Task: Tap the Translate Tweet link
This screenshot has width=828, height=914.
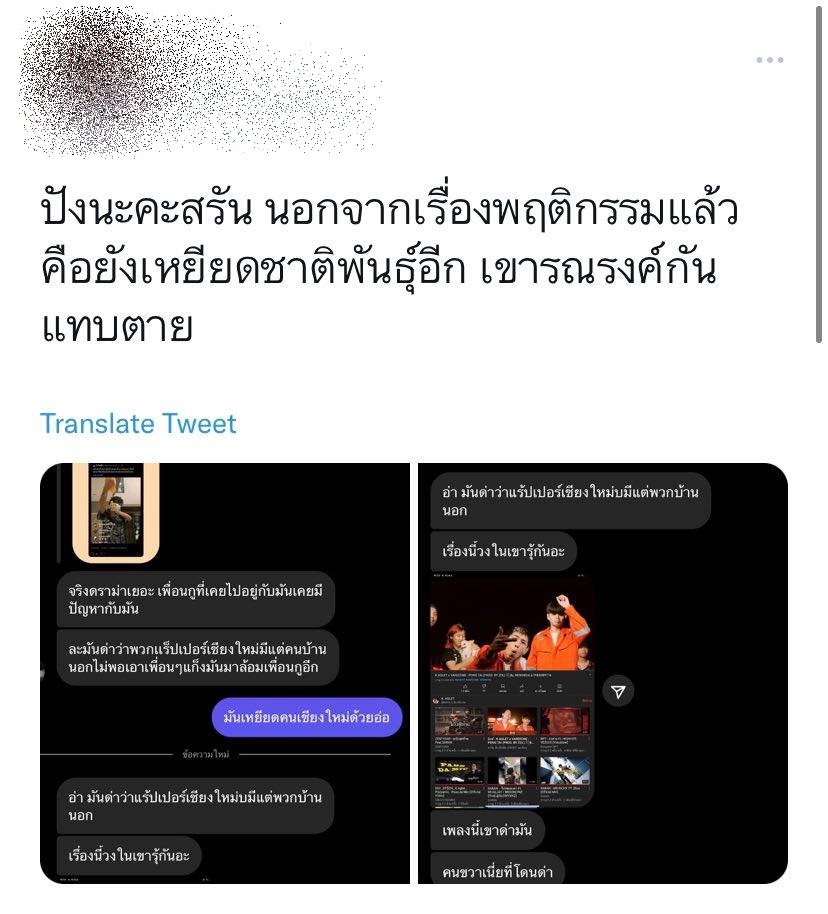Action: [138, 423]
